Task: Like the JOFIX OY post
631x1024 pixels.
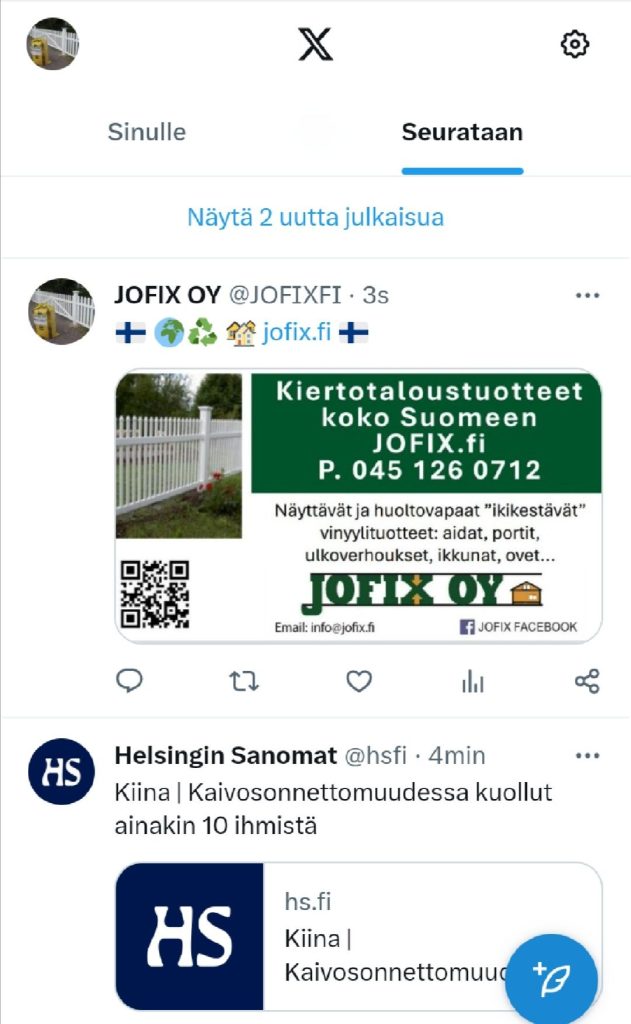Action: 359,681
